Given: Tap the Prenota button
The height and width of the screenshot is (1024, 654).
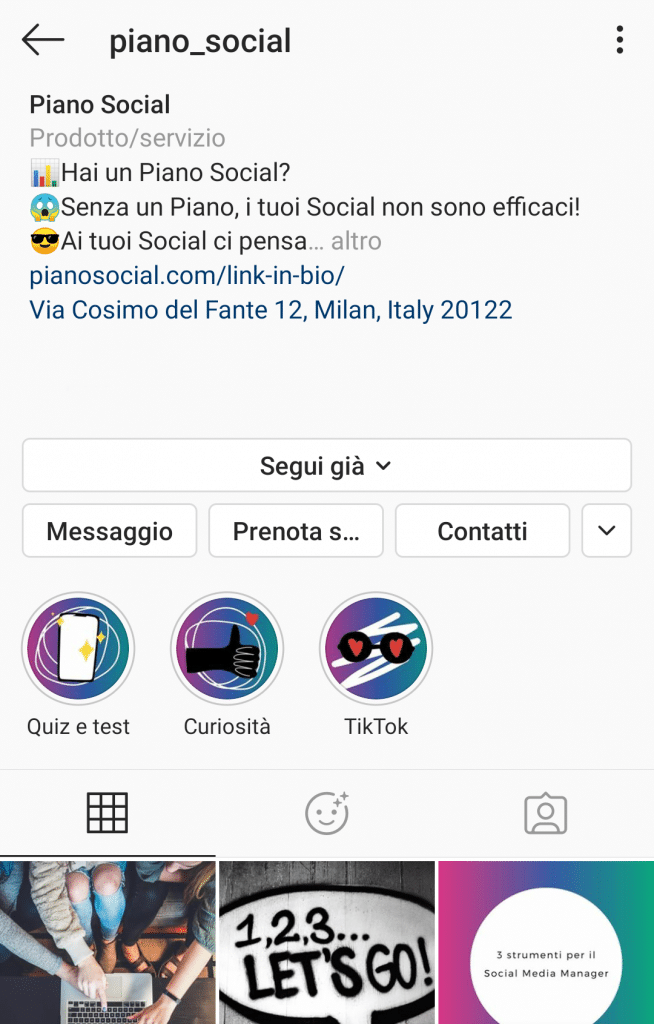Looking at the screenshot, I should (x=296, y=531).
